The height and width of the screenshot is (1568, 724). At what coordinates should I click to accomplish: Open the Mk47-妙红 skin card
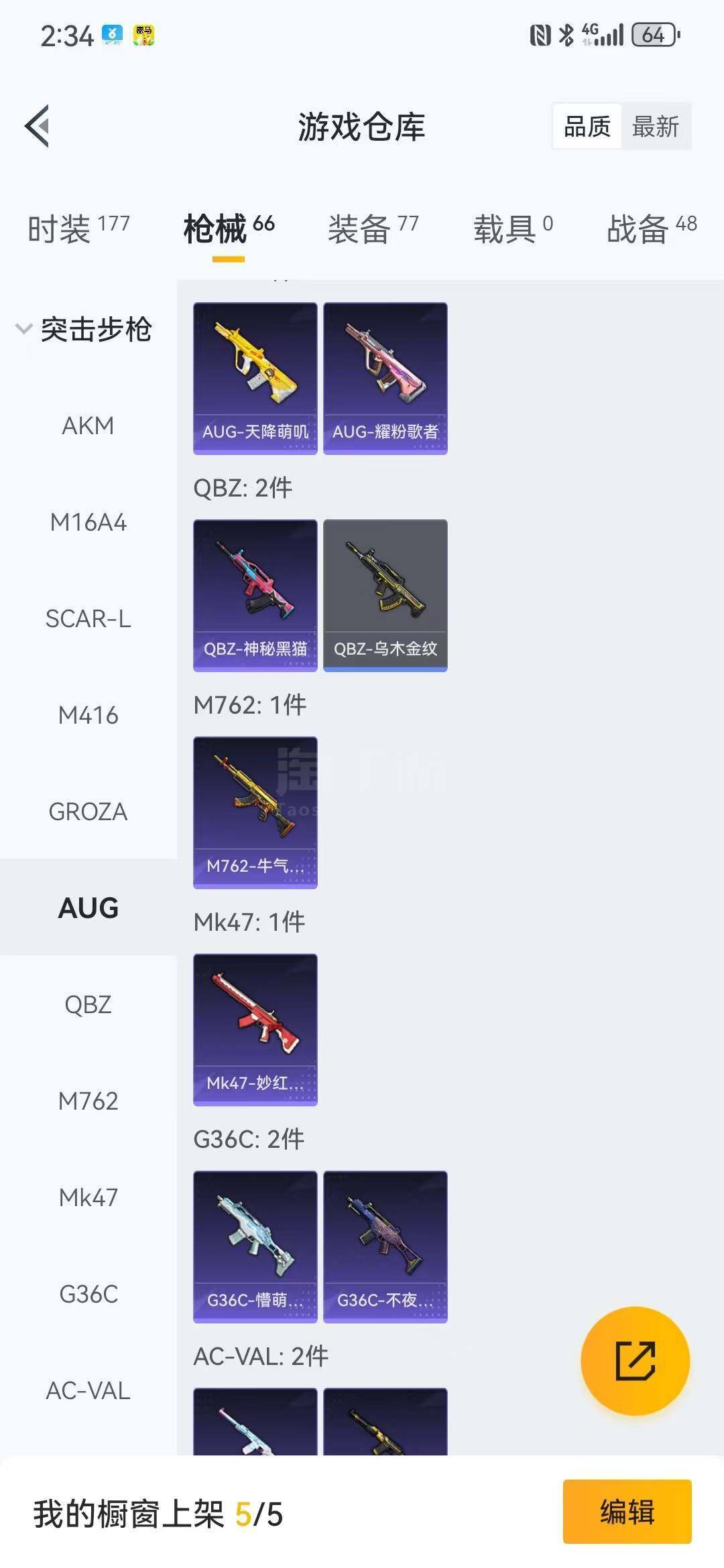[255, 1029]
